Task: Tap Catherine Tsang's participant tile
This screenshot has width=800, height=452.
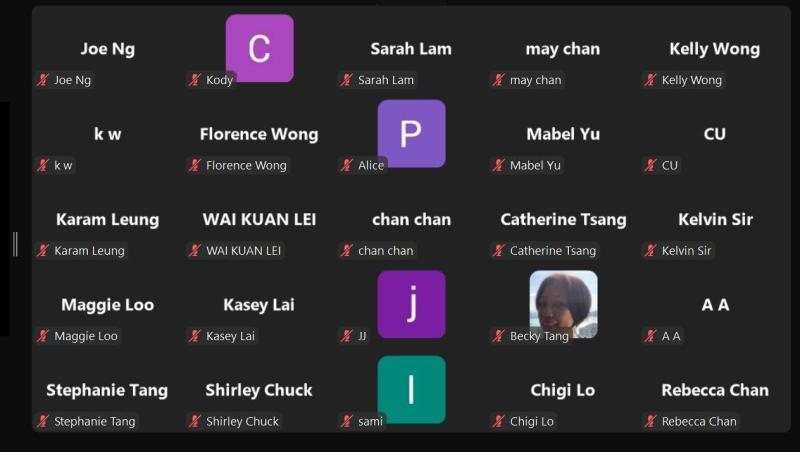Action: pyautogui.click(x=563, y=220)
